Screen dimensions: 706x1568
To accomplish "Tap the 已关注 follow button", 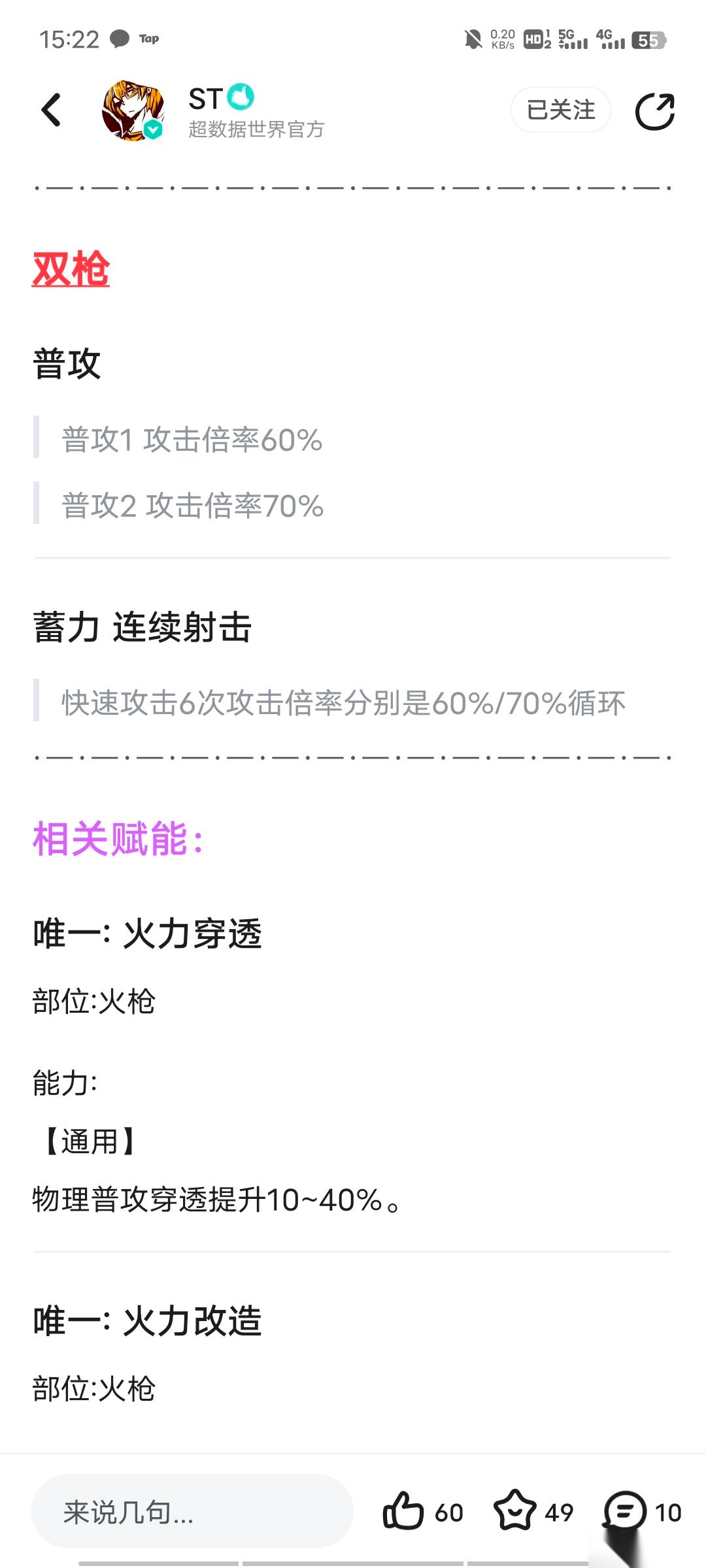I will click(561, 110).
